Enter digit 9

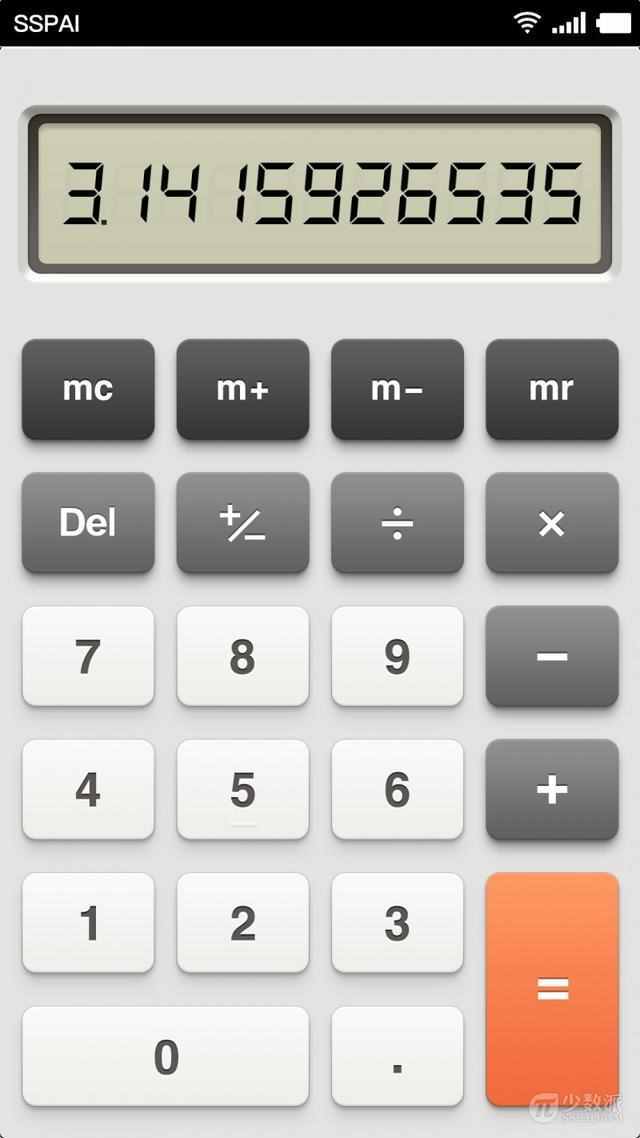pyautogui.click(x=397, y=656)
